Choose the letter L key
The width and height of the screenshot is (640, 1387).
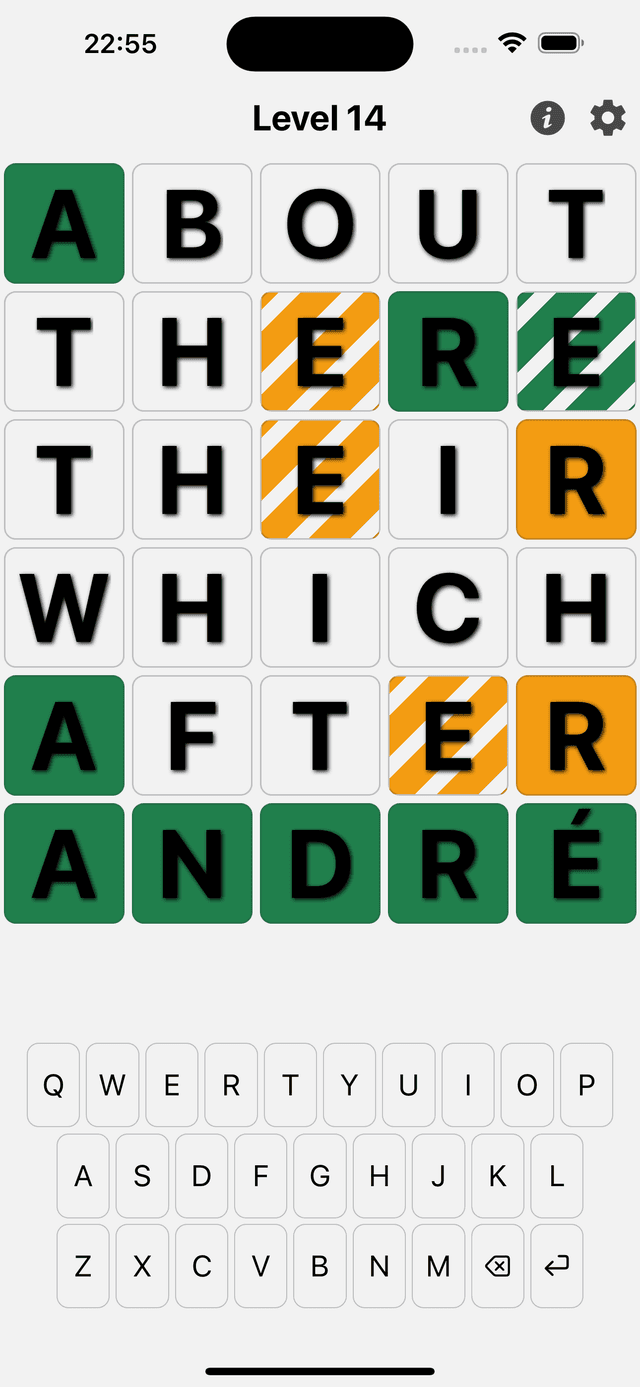[x=557, y=1176]
